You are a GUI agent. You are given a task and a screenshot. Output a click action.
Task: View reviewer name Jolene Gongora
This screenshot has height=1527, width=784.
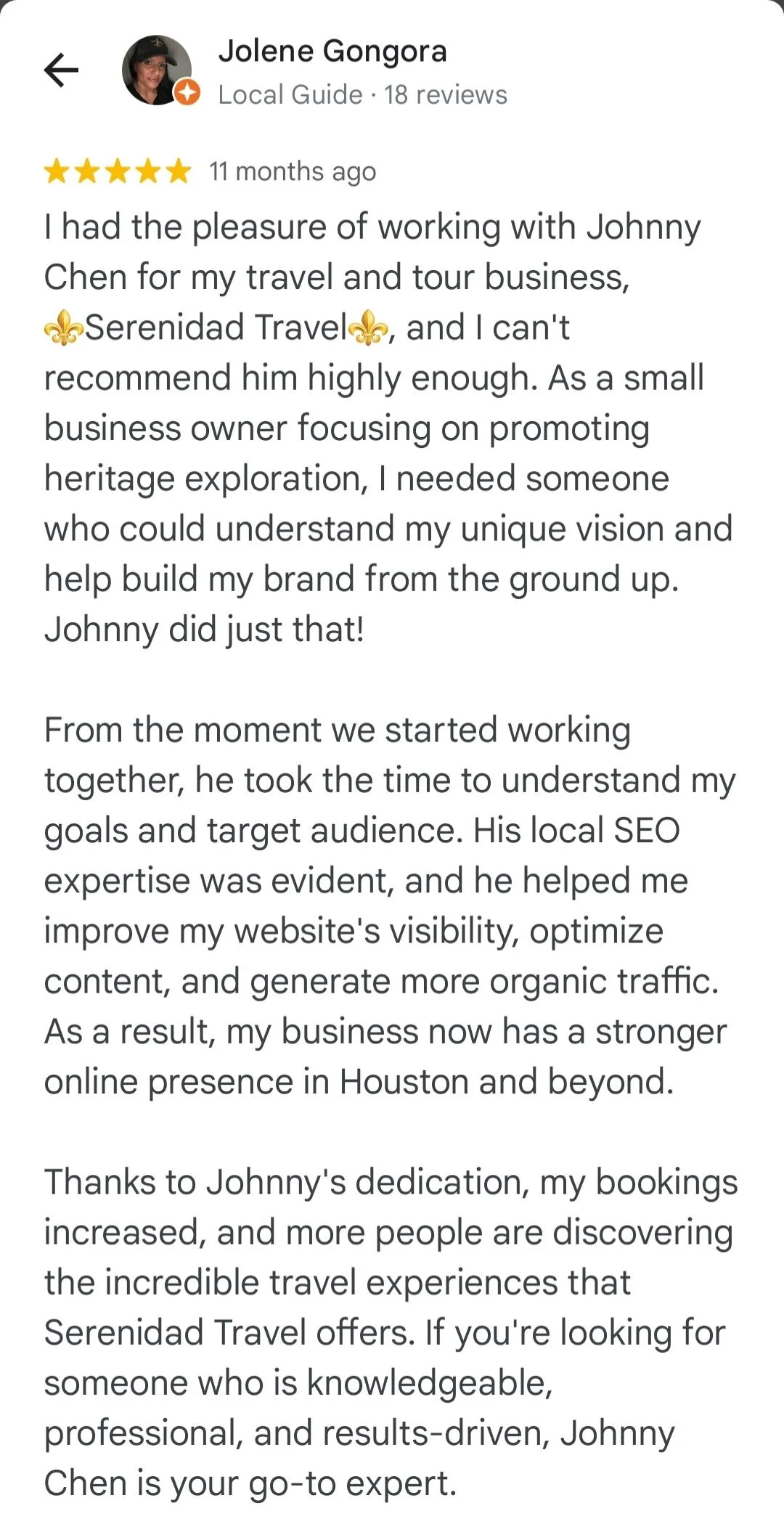(x=332, y=52)
